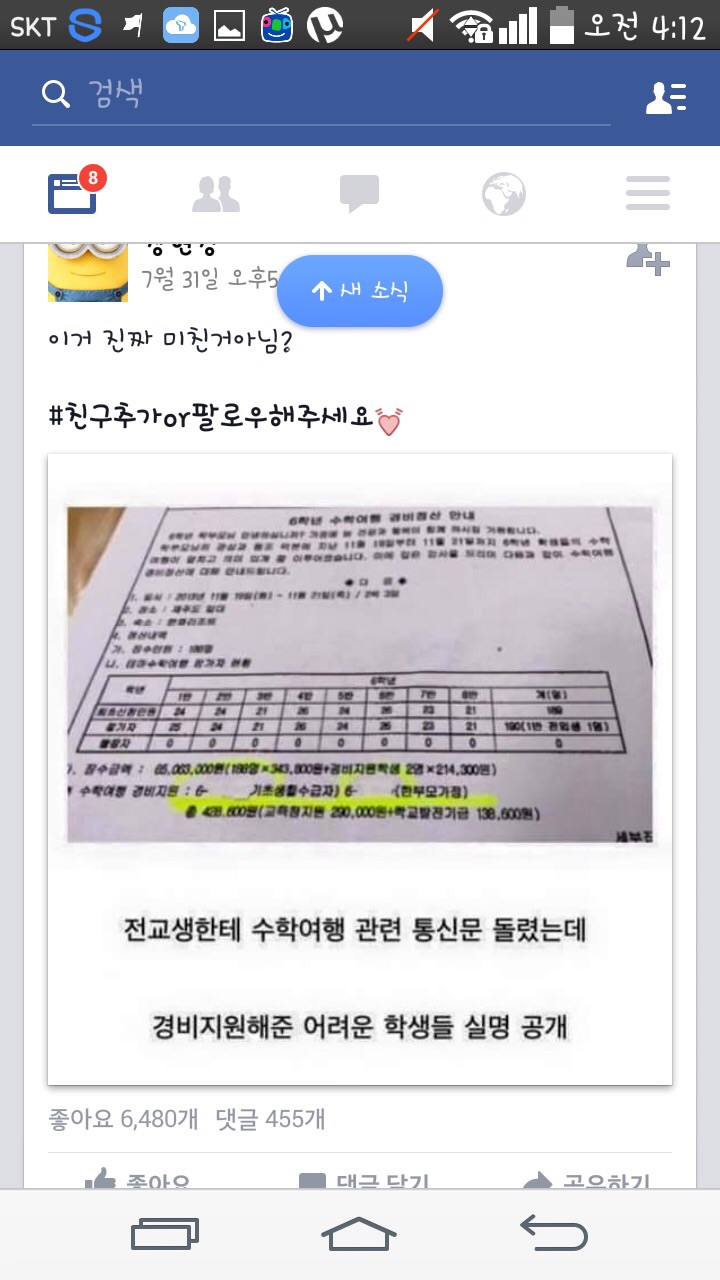Go back with system back button
The height and width of the screenshot is (1280, 720).
point(553,1234)
